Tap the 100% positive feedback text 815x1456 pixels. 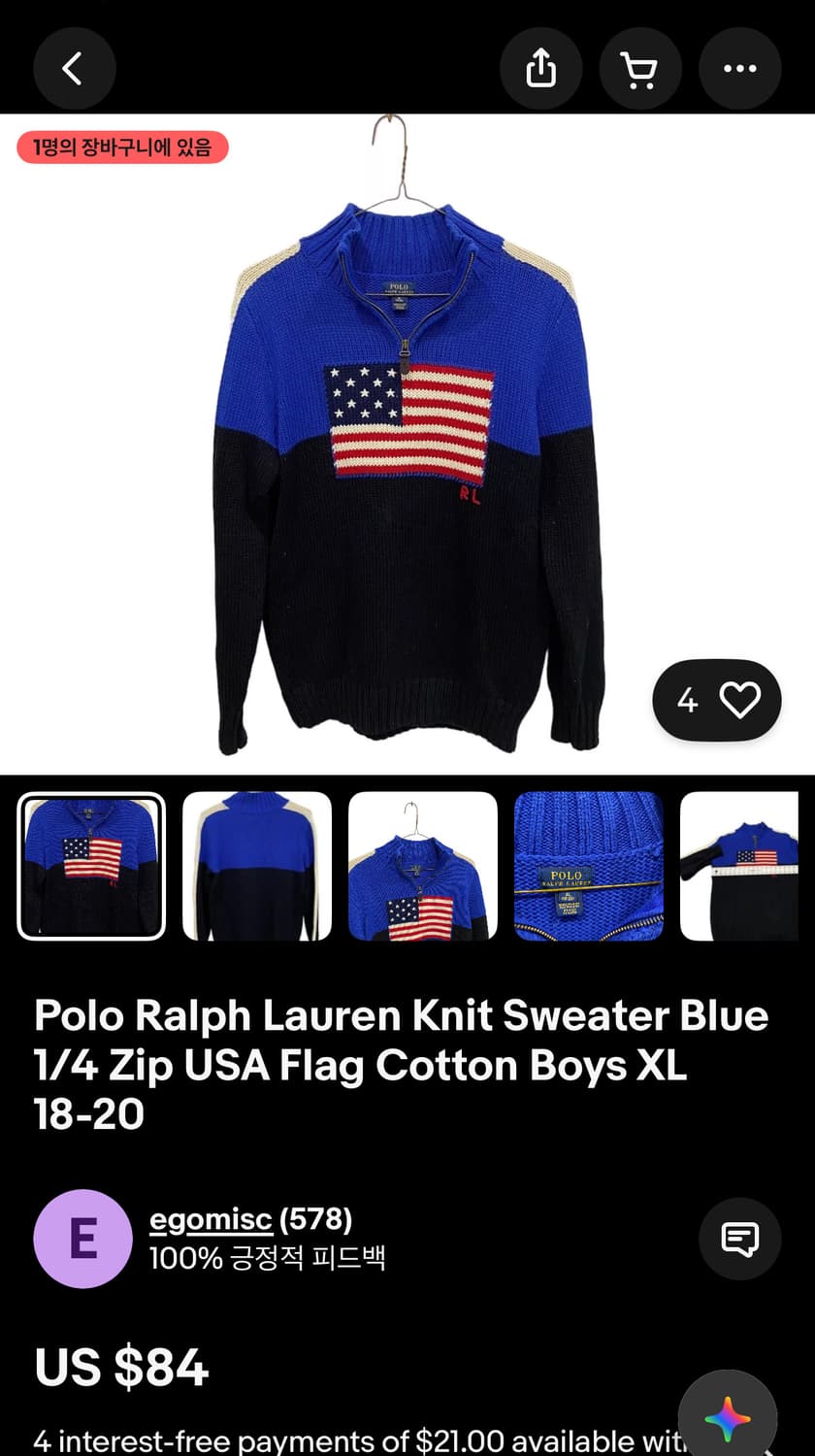pyautogui.click(x=269, y=1255)
